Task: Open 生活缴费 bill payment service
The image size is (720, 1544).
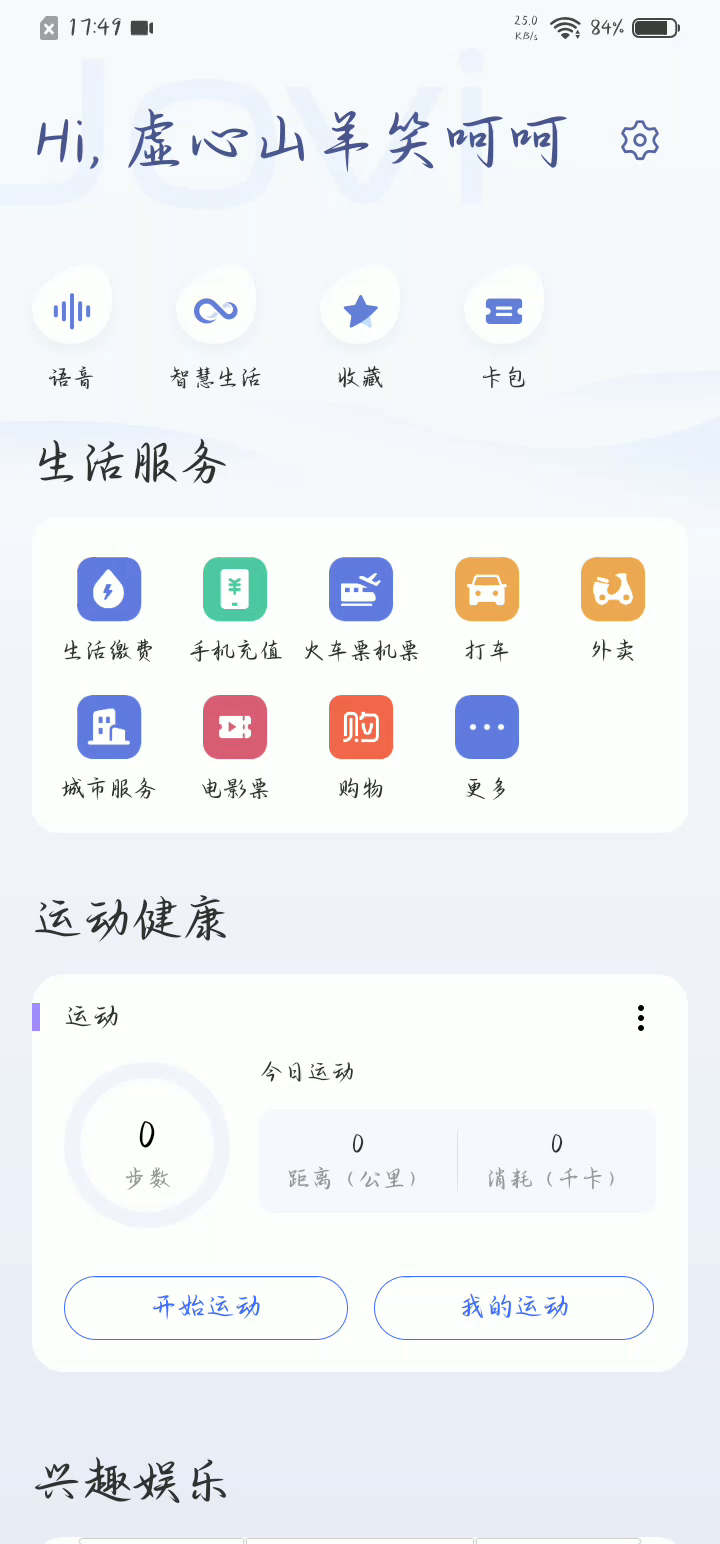Action: click(109, 589)
